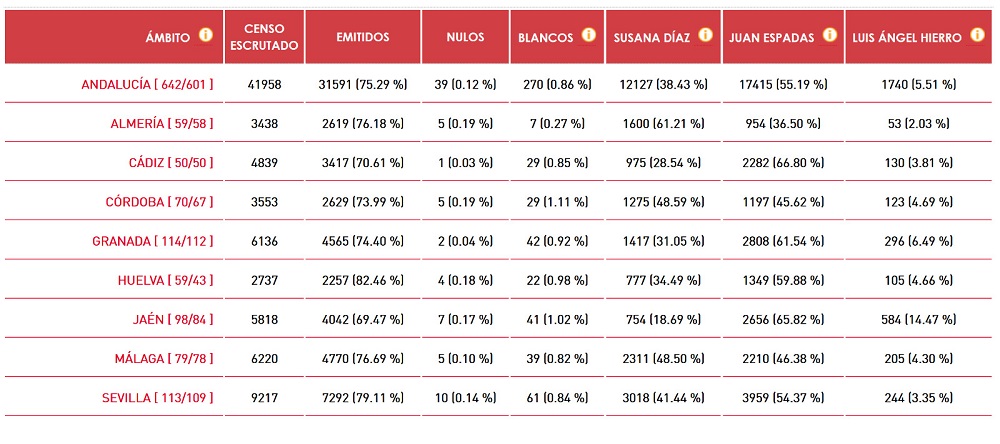The image size is (1000, 444).
Task: Show info for the SUSANA DÍAZ column
Action: click(x=705, y=35)
